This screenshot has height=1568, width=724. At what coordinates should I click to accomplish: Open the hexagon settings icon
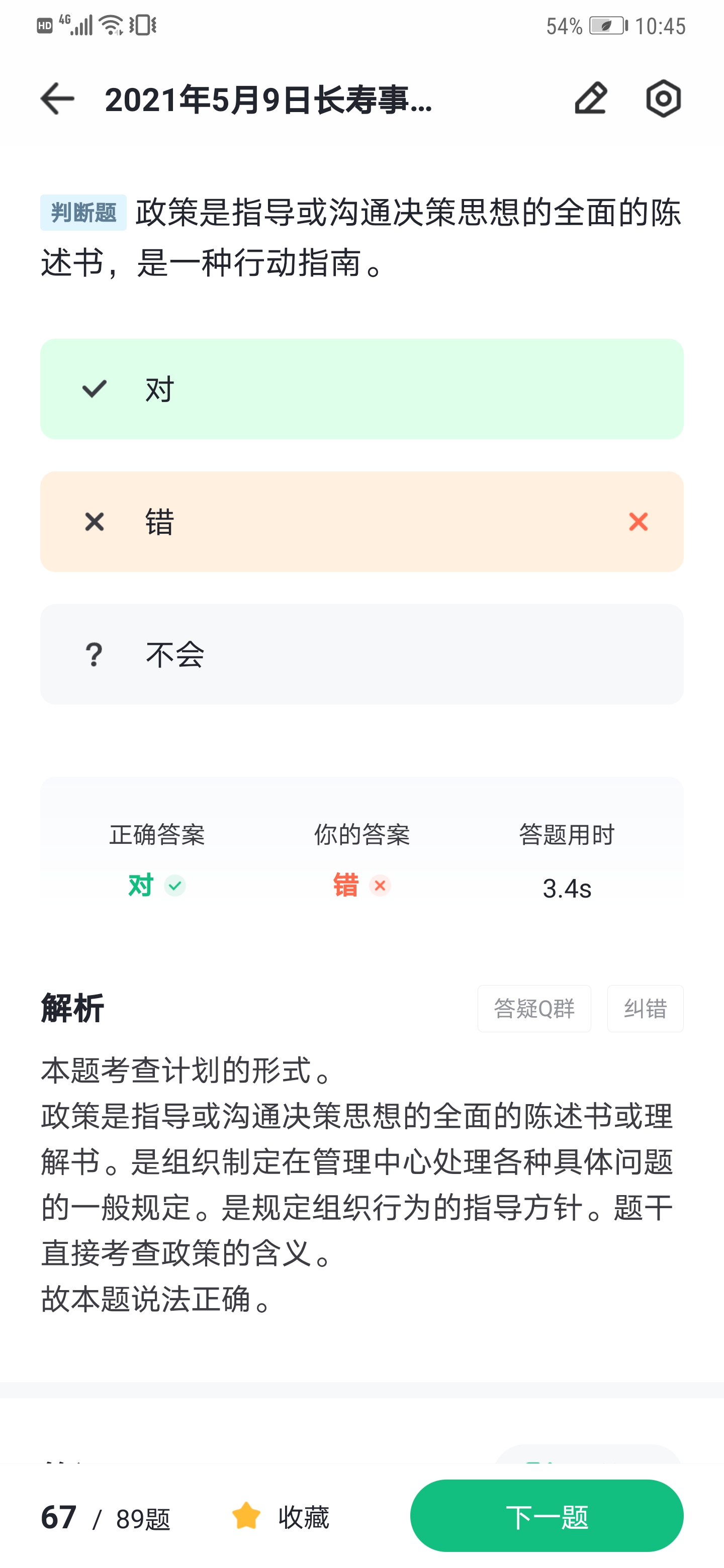click(x=663, y=99)
